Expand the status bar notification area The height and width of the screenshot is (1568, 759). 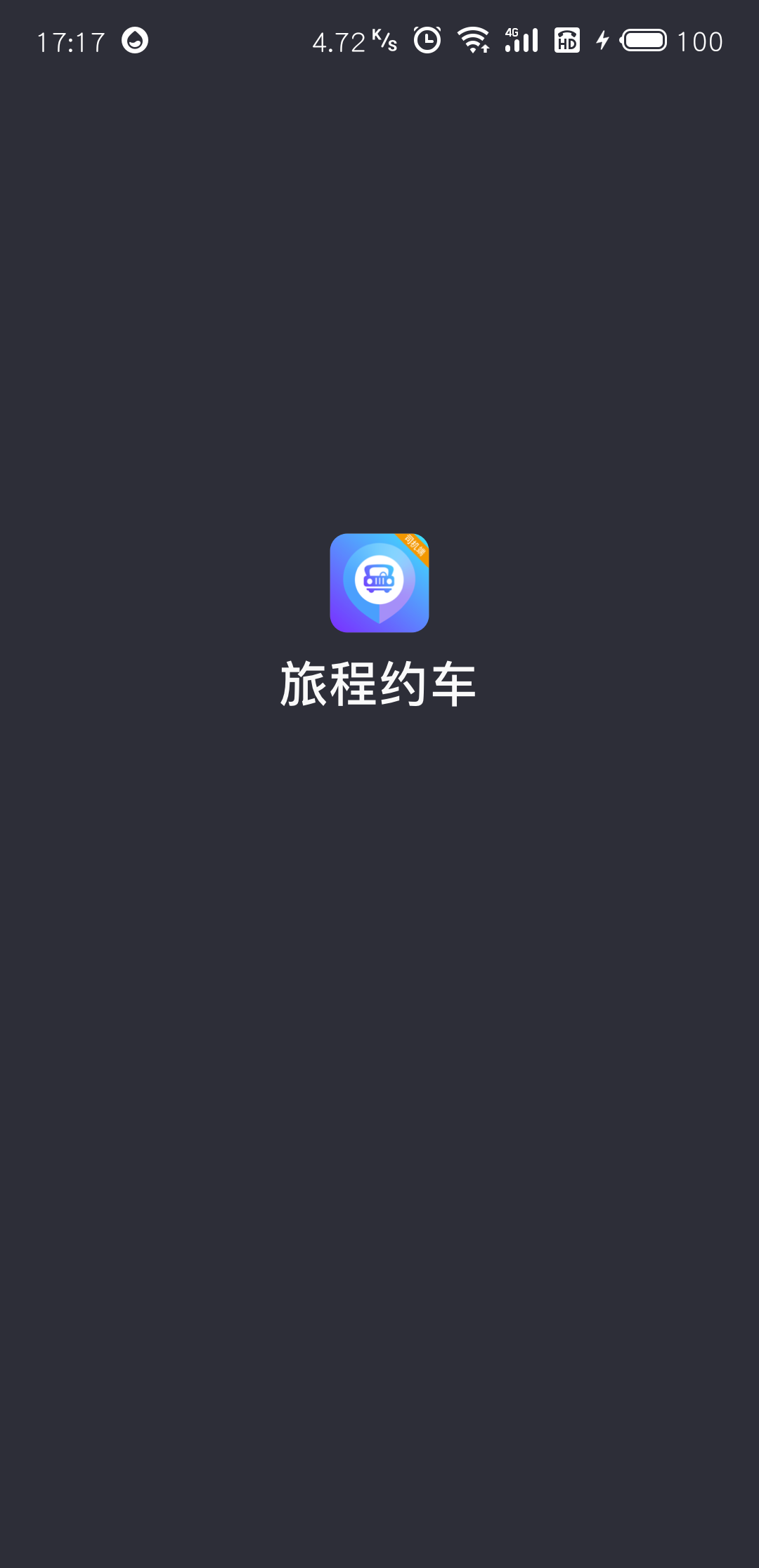[x=379, y=41]
